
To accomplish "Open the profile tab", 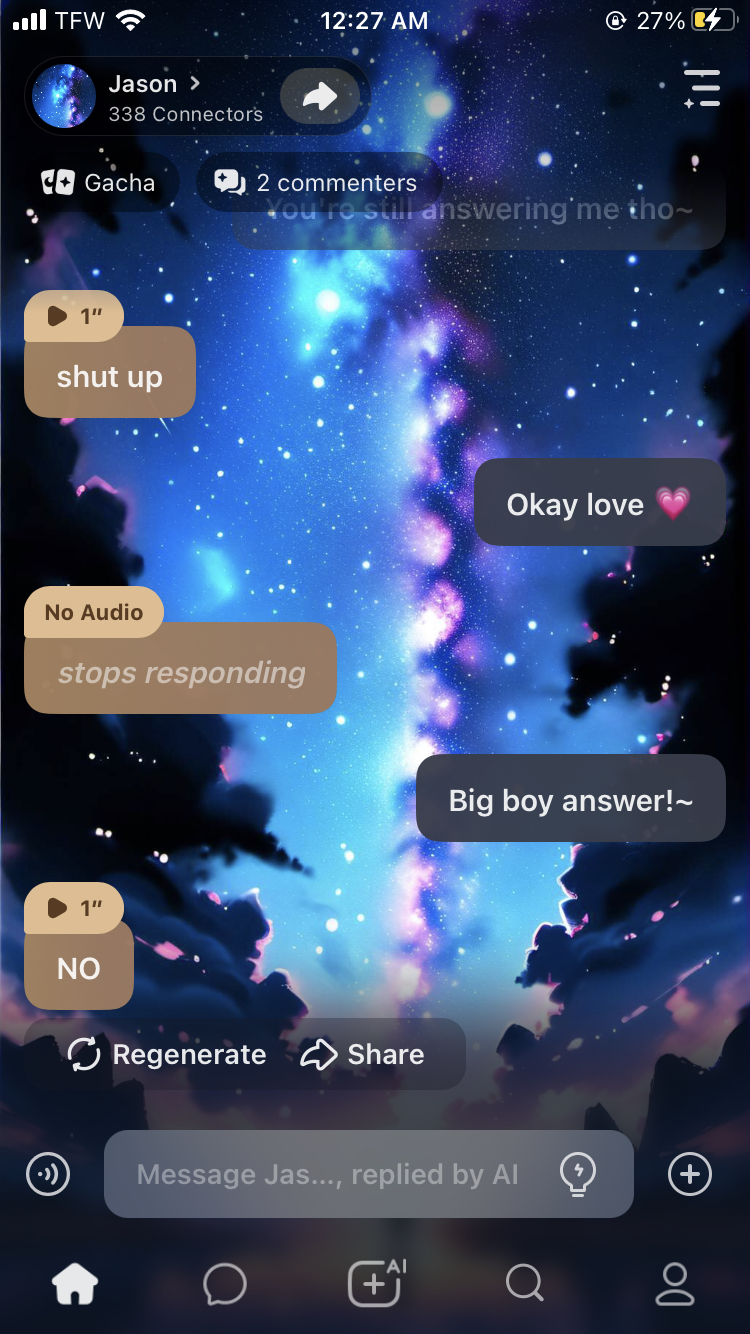I will 675,1283.
